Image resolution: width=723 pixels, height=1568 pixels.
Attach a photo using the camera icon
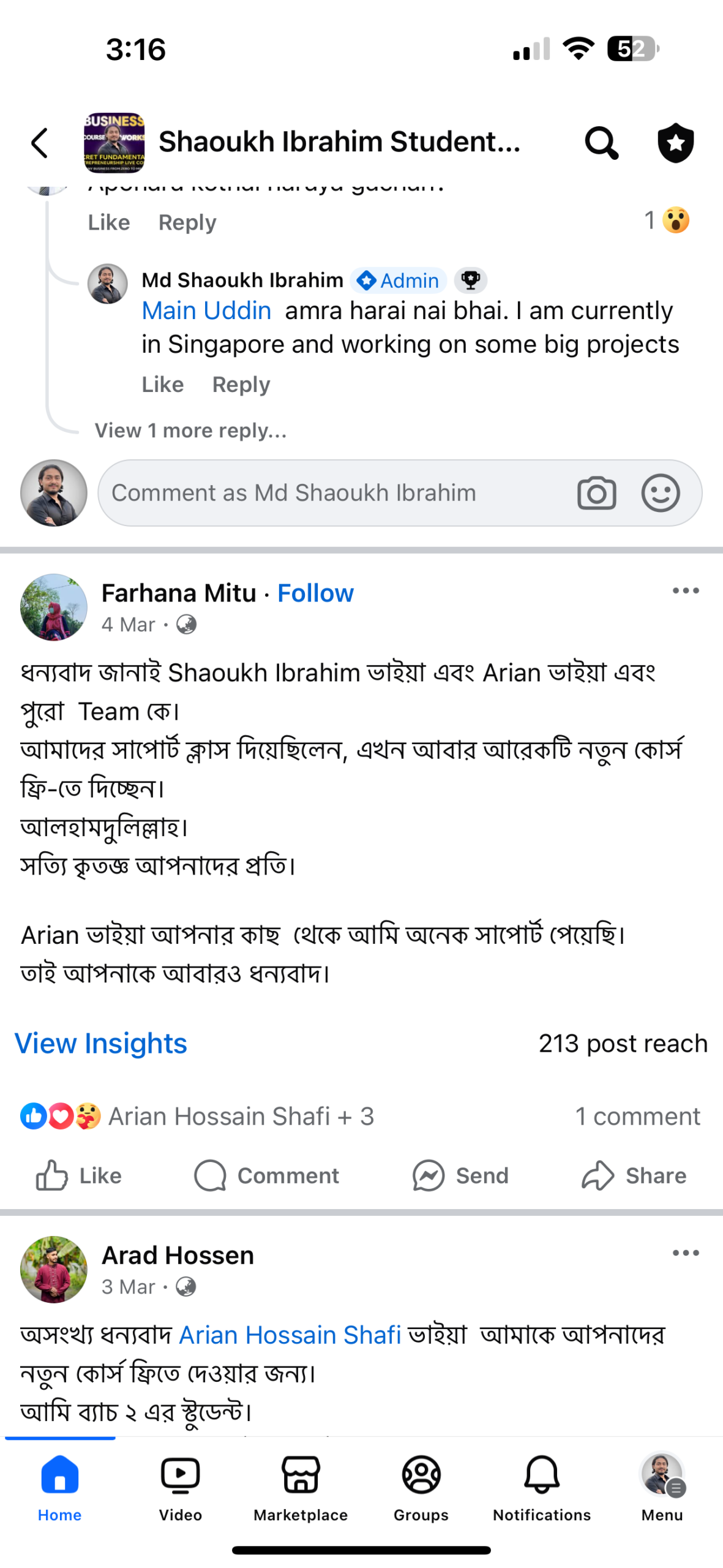(596, 493)
